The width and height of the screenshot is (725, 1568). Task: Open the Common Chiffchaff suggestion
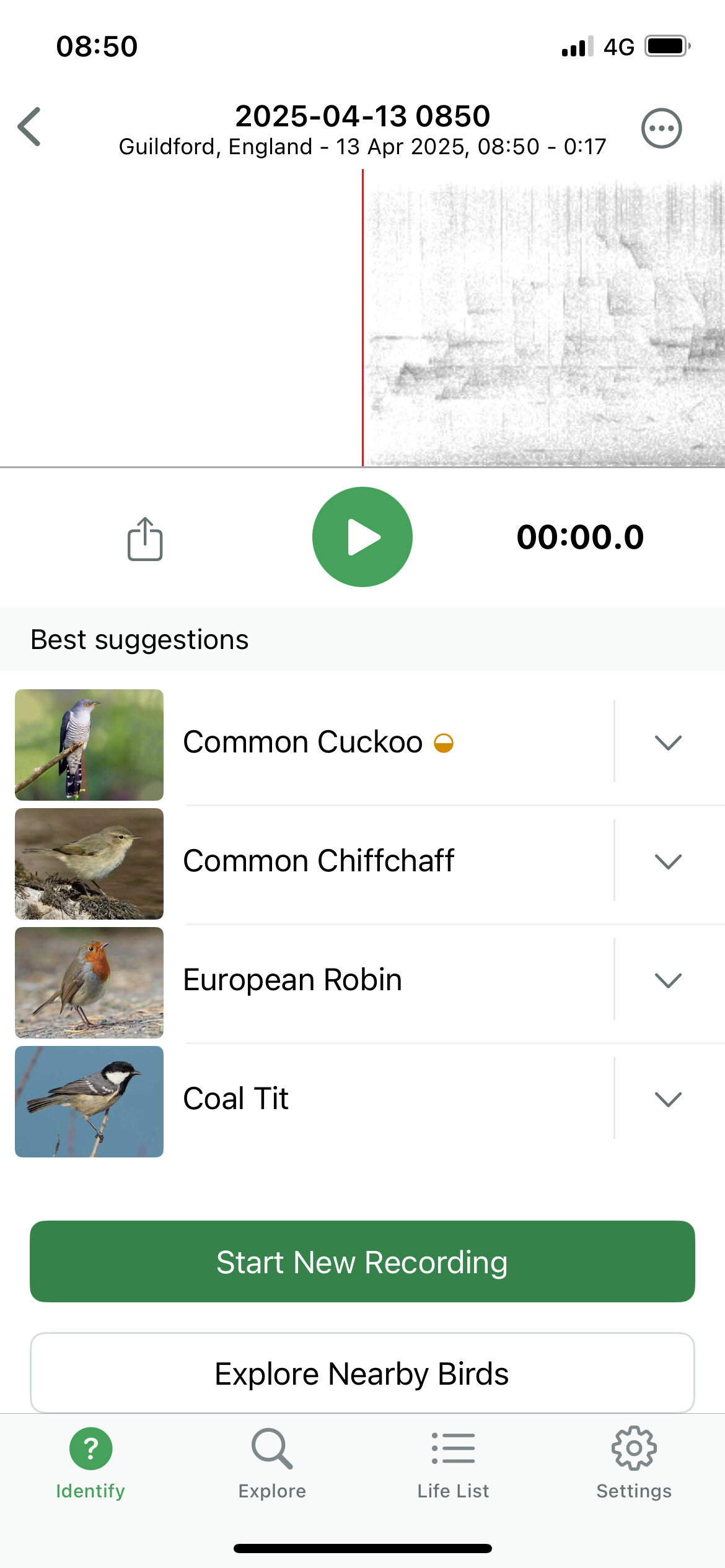click(319, 861)
